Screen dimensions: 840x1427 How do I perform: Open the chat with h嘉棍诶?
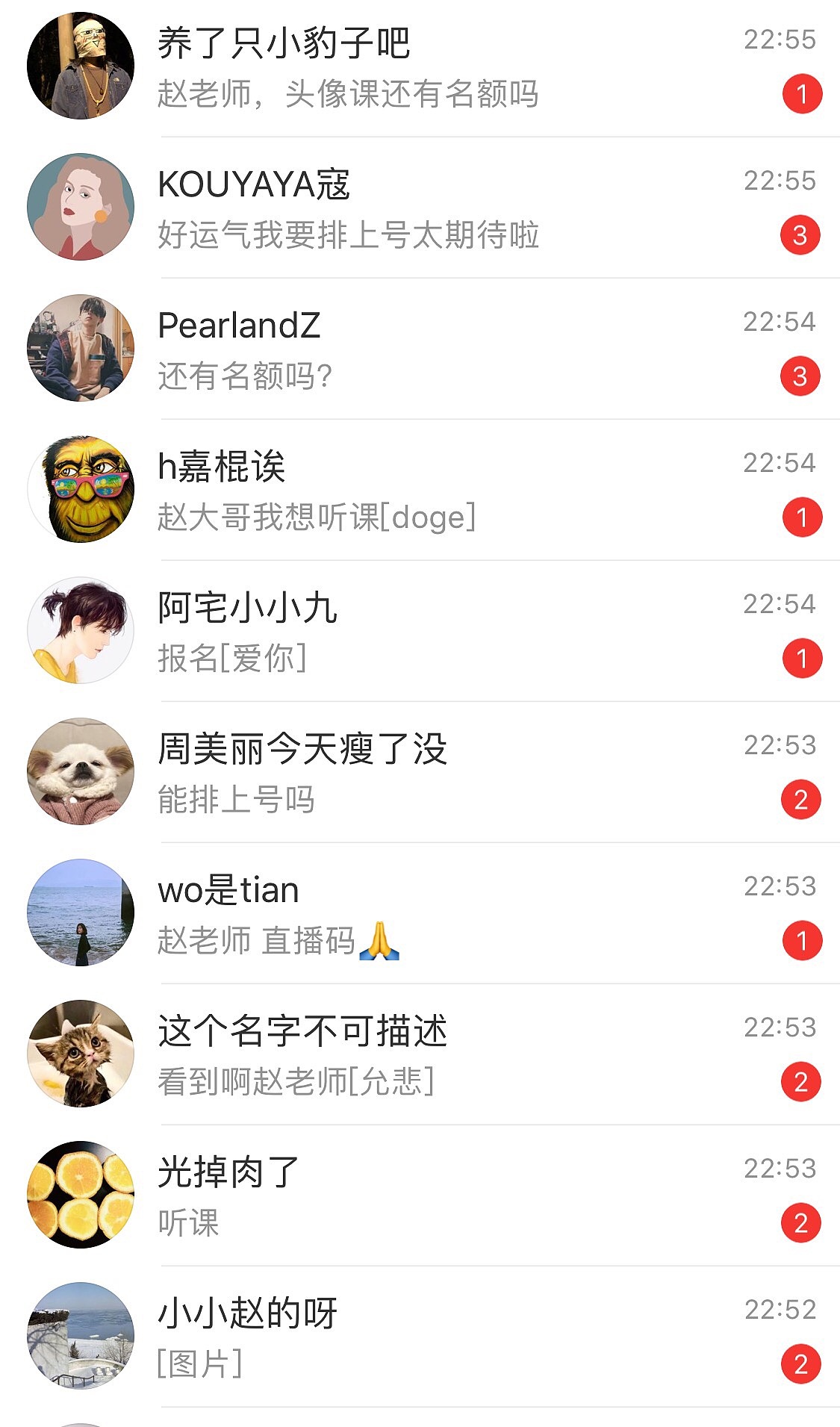pos(418,491)
